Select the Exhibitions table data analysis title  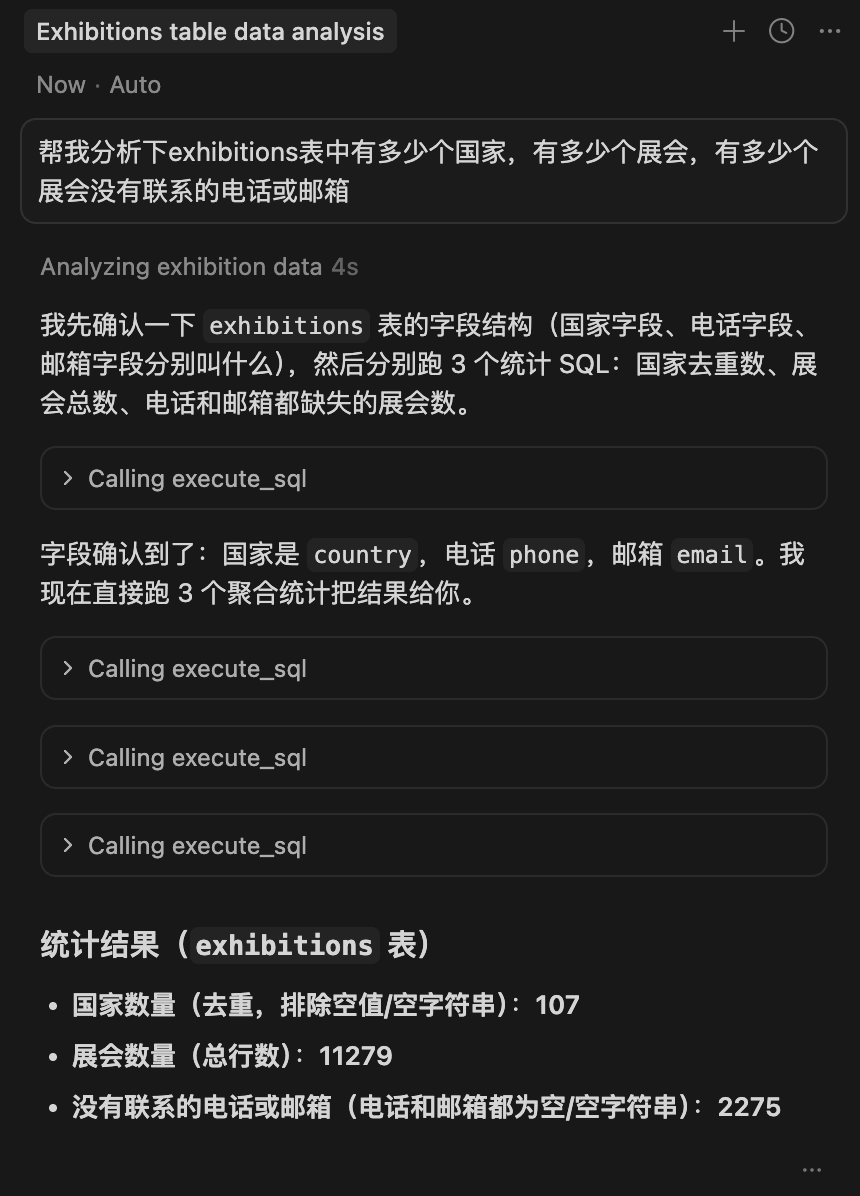tap(210, 31)
